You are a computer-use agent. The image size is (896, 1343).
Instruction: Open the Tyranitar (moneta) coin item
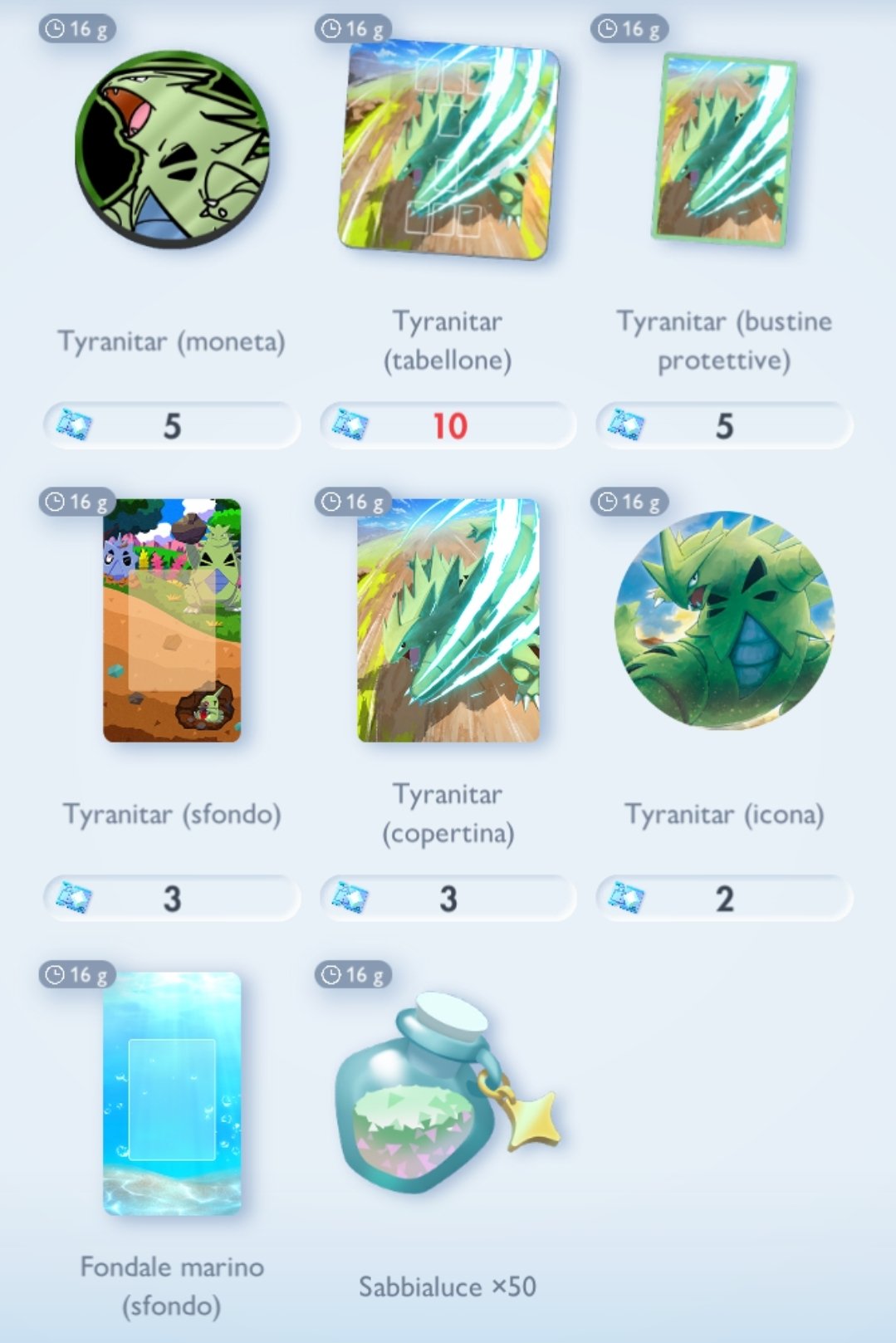coord(172,149)
